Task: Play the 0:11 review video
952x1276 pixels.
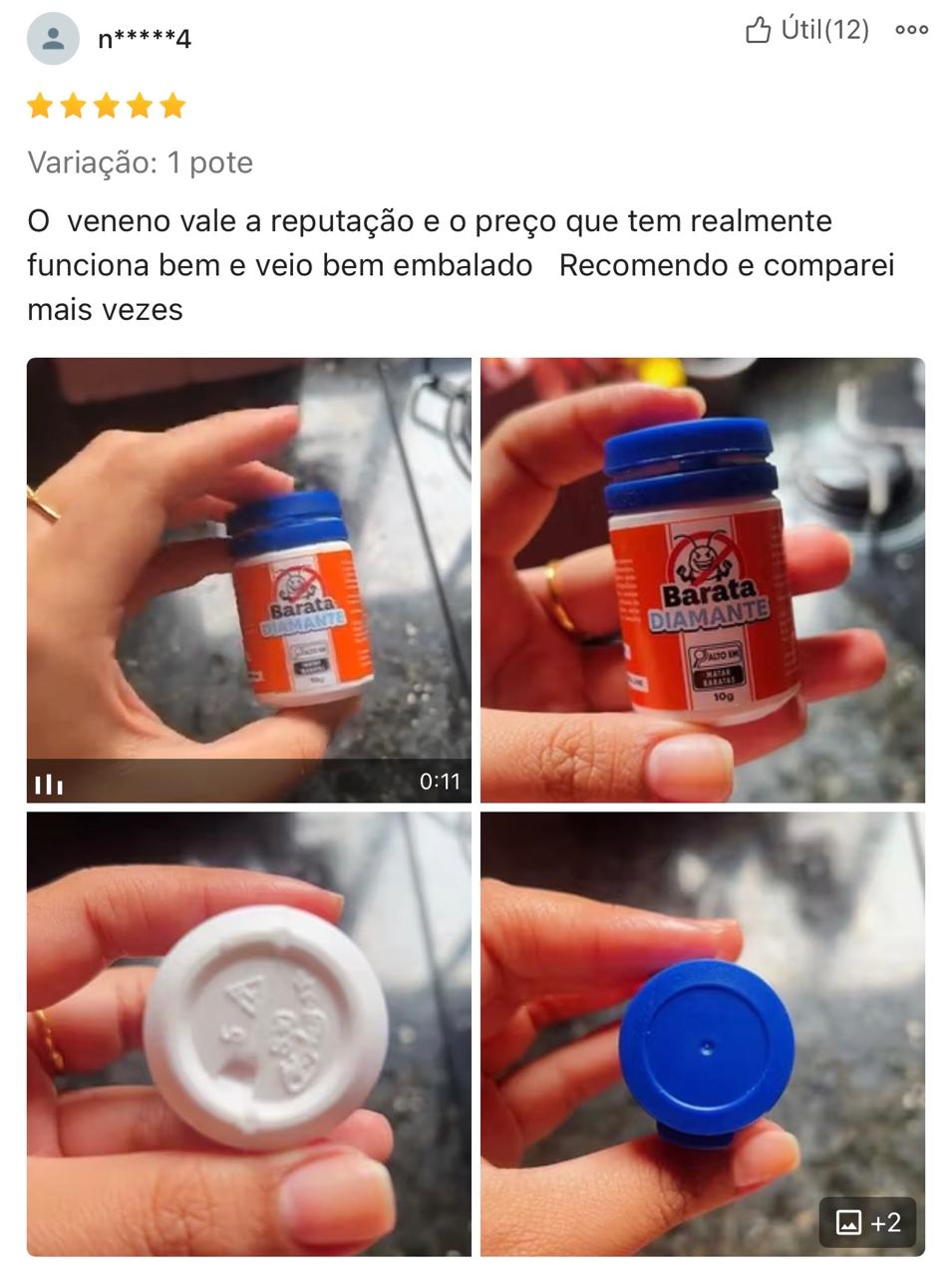Action: [248, 579]
